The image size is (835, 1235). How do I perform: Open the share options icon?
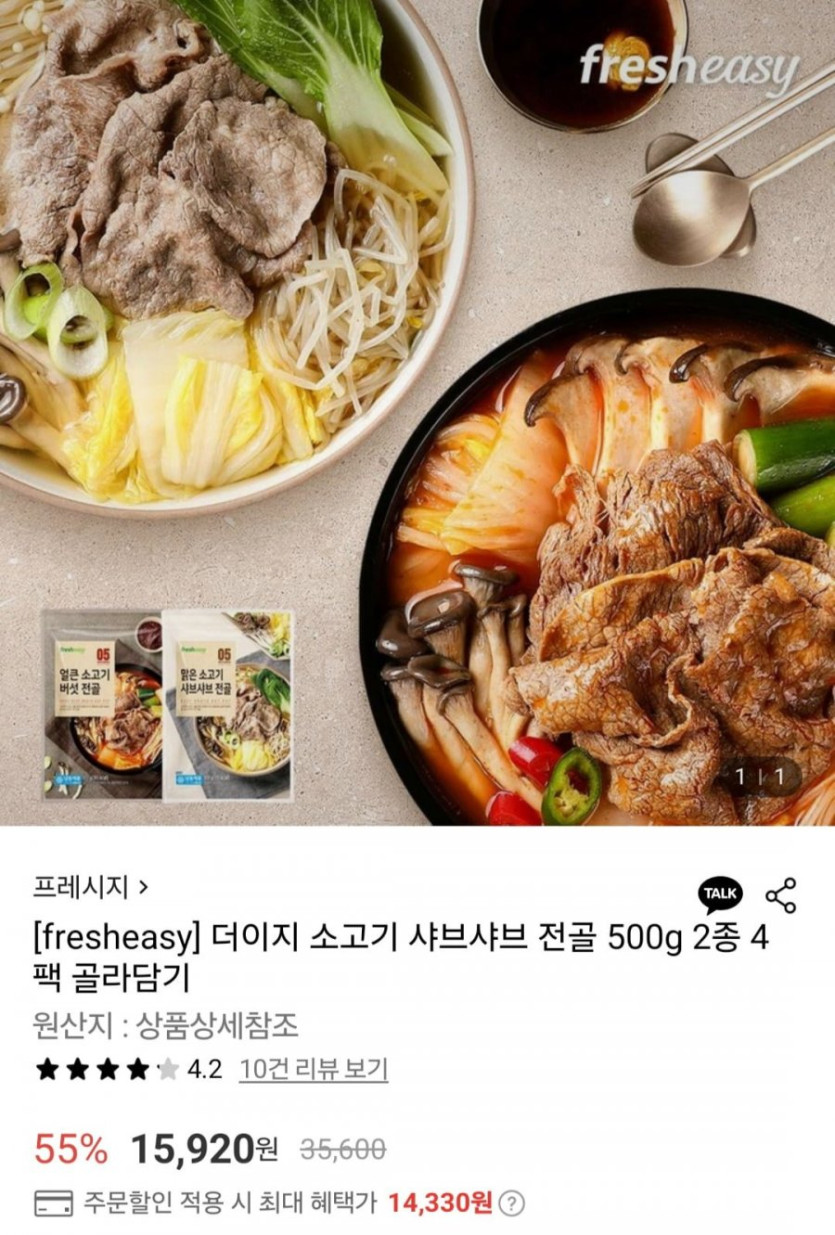click(x=781, y=895)
